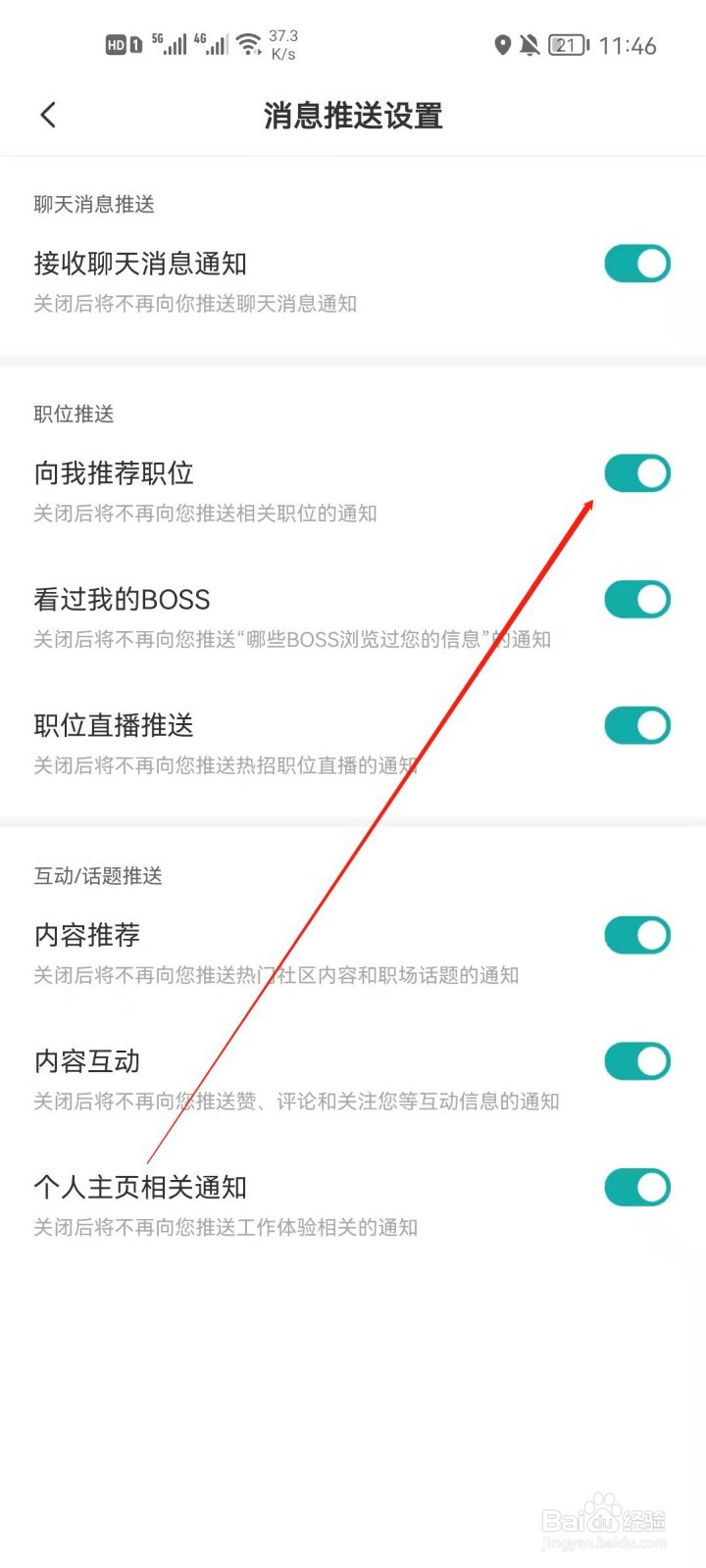Viewport: 706px width, 1568px height.
Task: Toggle 内容互动 notifications off
Action: click(637, 1061)
